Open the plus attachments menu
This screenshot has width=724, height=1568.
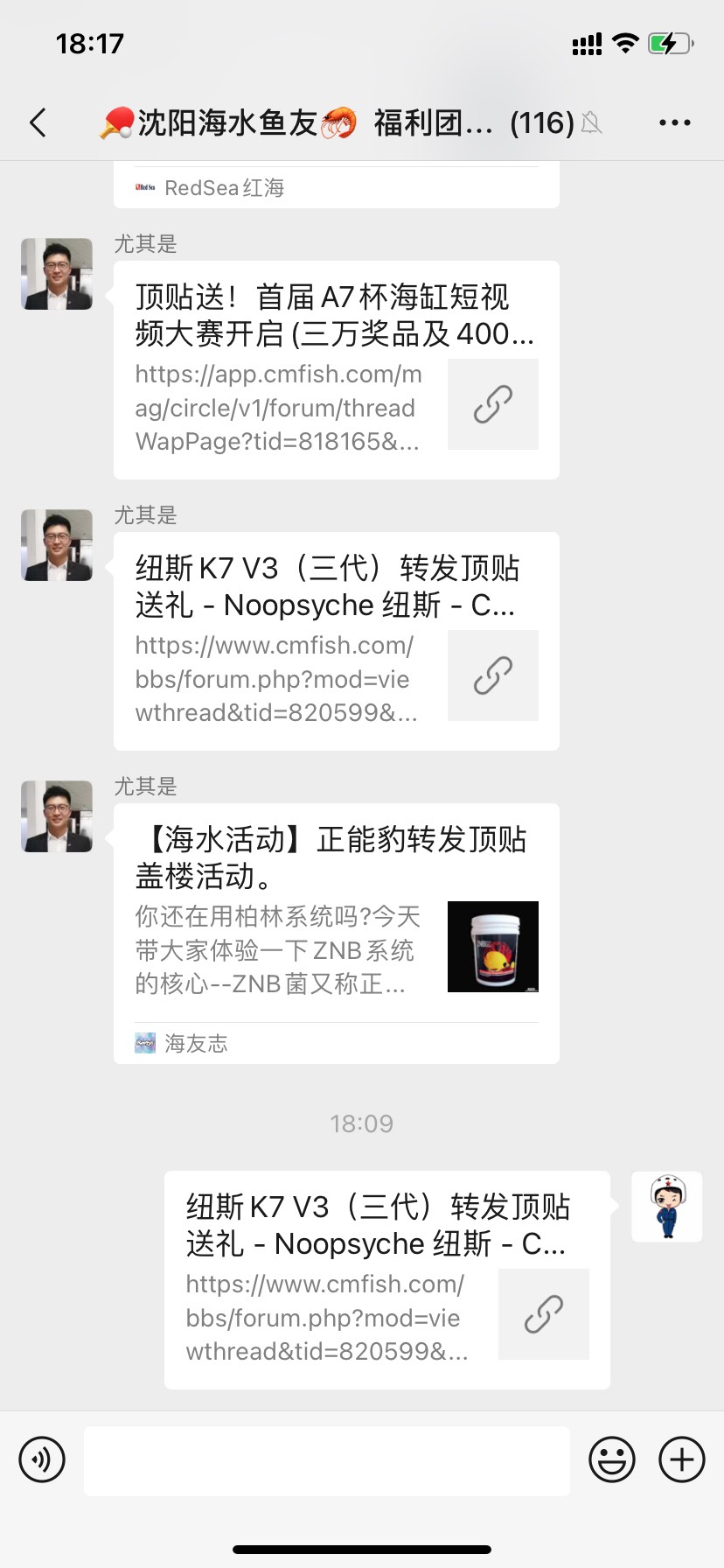click(x=681, y=1459)
